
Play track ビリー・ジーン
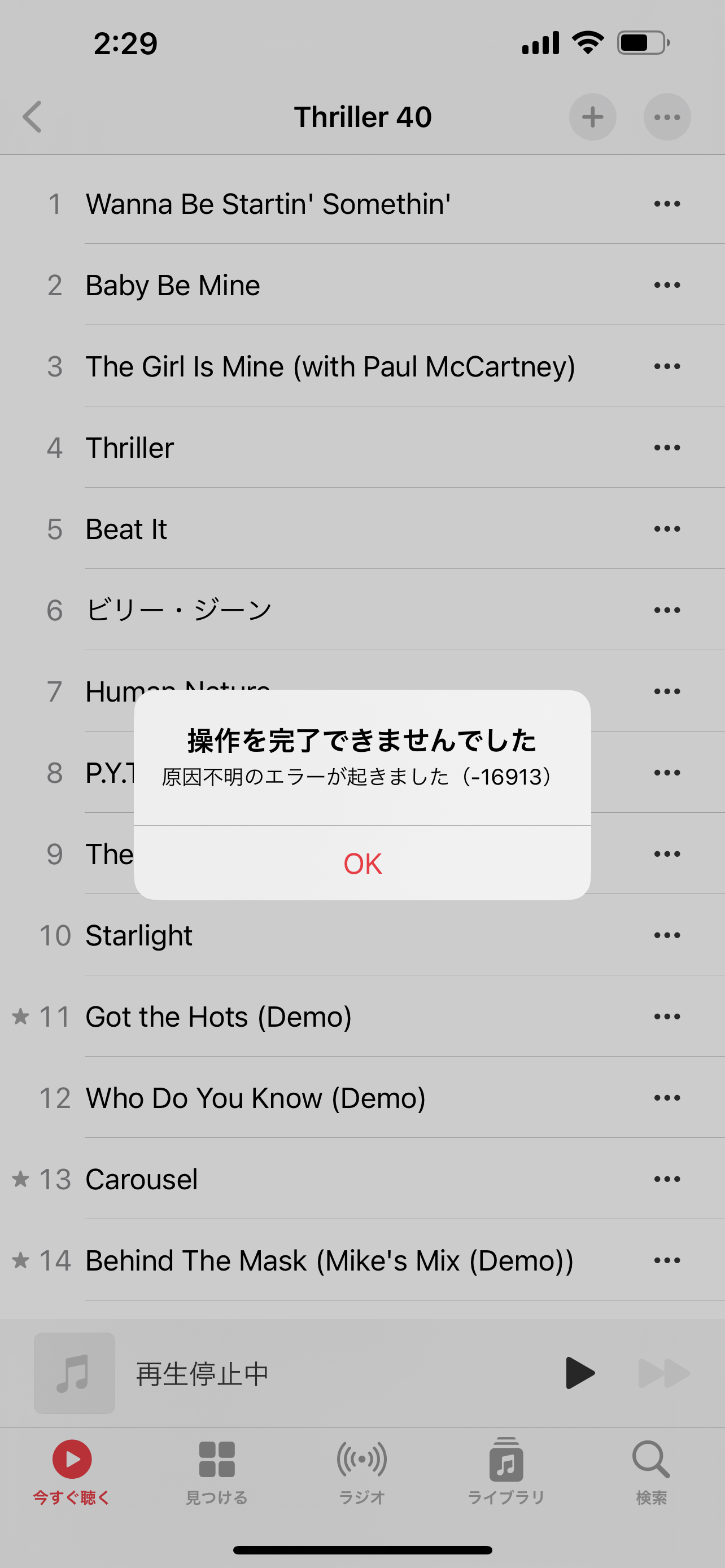point(178,610)
